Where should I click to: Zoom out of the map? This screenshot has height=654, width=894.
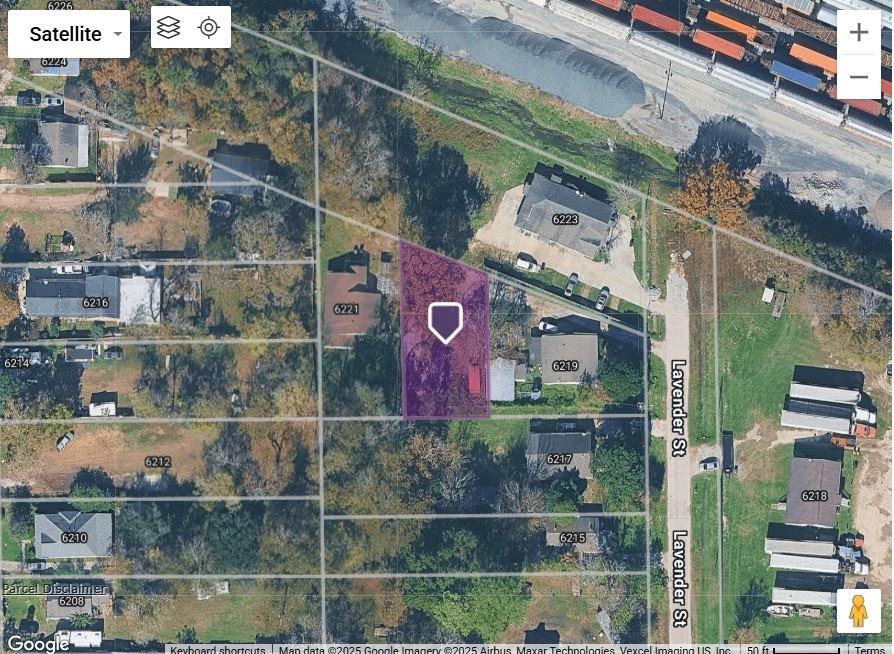pyautogui.click(x=858, y=77)
